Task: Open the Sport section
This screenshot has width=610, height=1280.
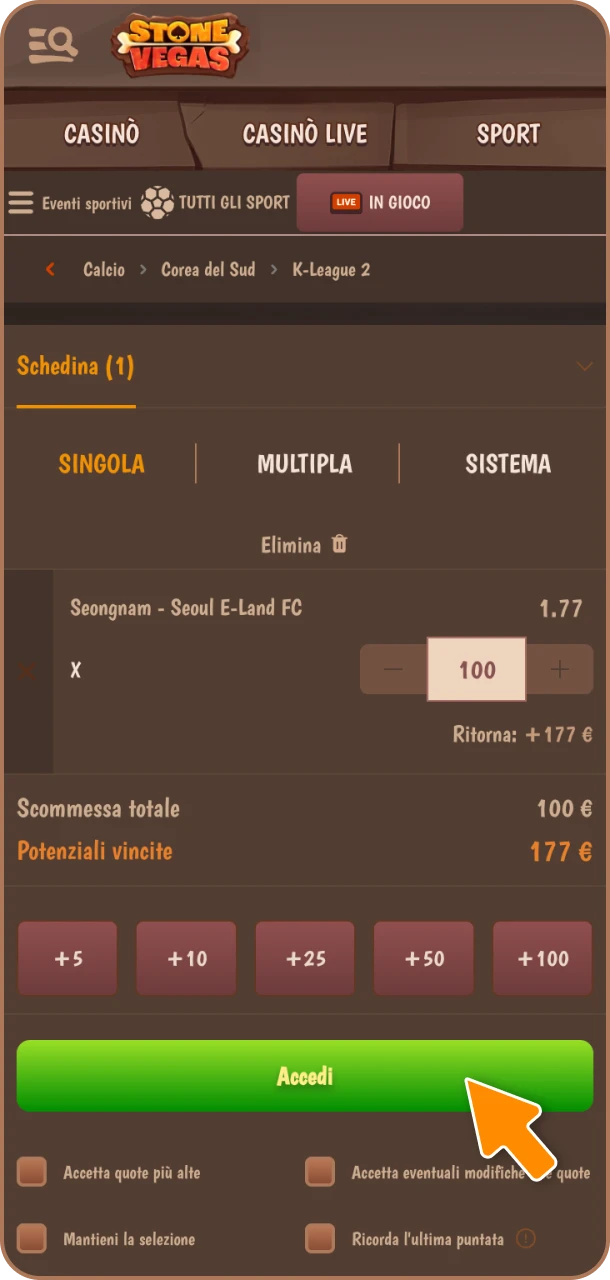Action: point(508,134)
